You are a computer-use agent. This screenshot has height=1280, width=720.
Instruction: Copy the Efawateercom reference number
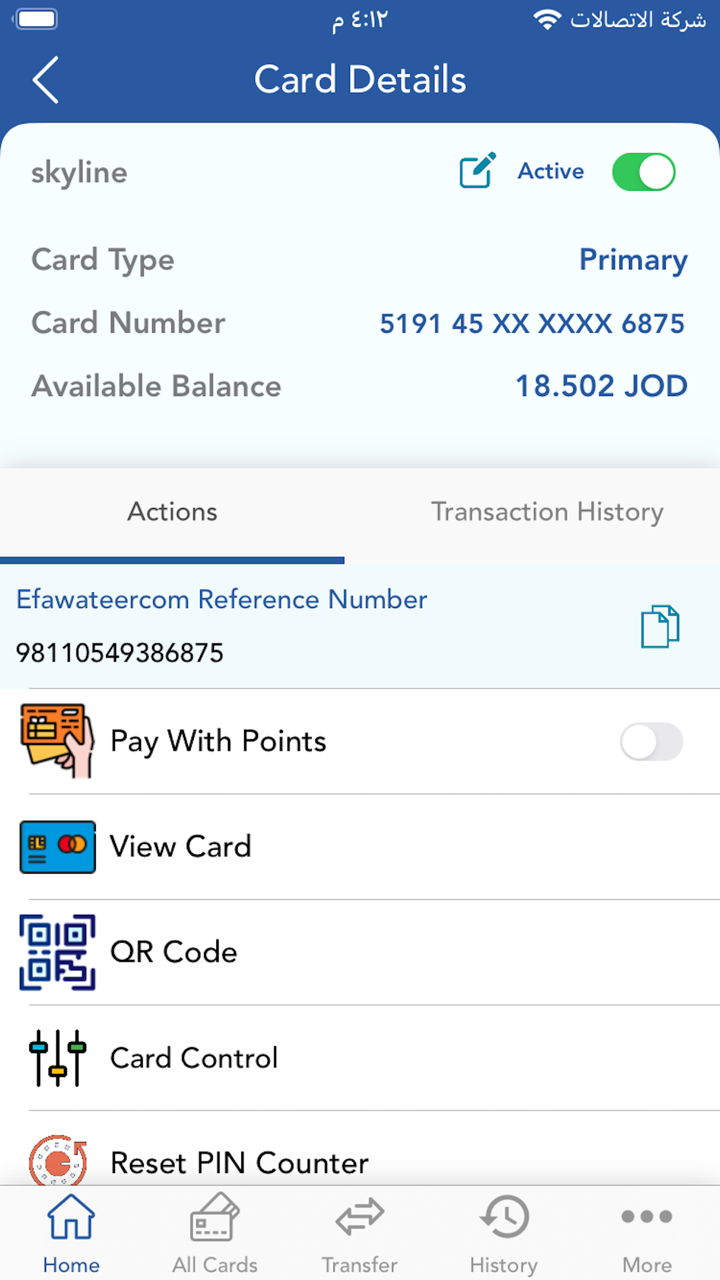click(660, 627)
